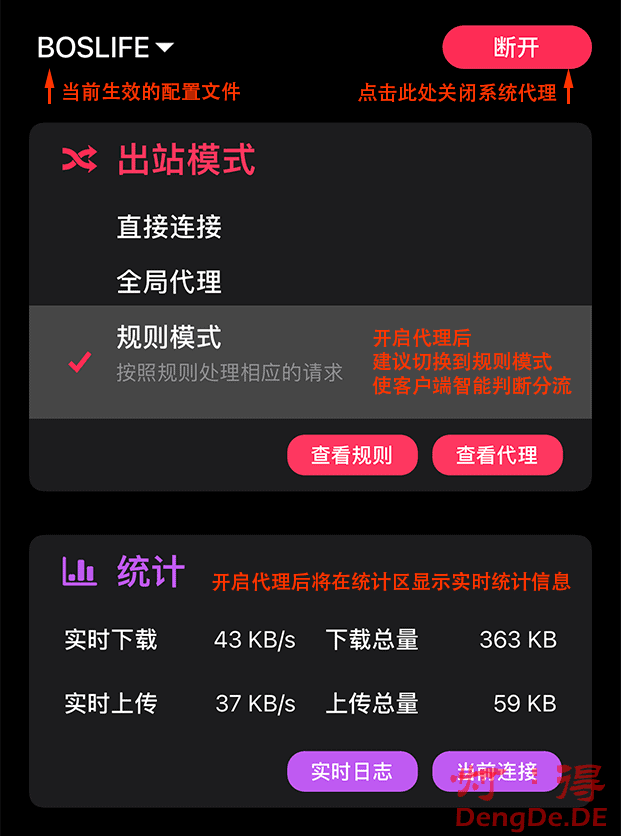Screen dimensions: 621x836
Task: View proxies via 查看代理 button
Action: point(497,455)
